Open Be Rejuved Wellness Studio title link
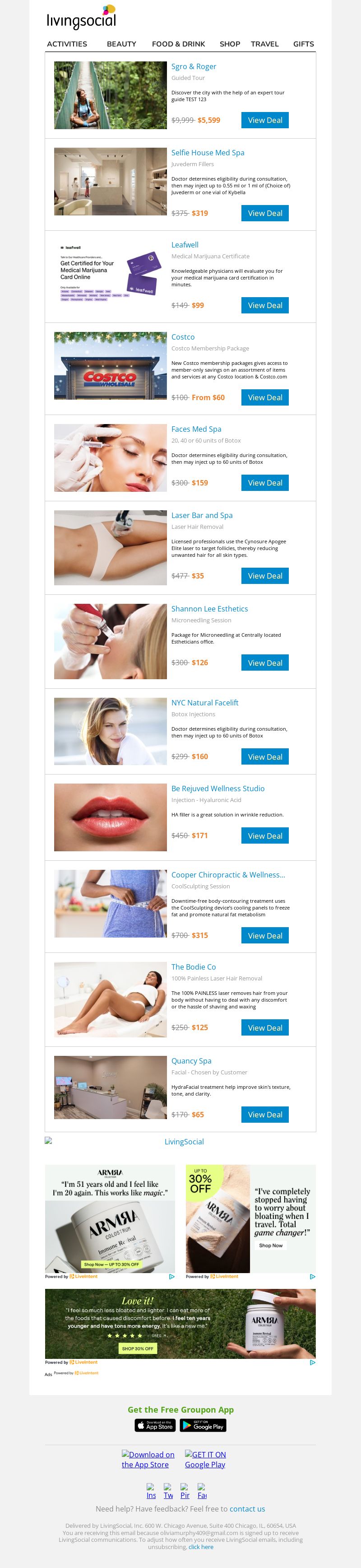 [x=218, y=788]
